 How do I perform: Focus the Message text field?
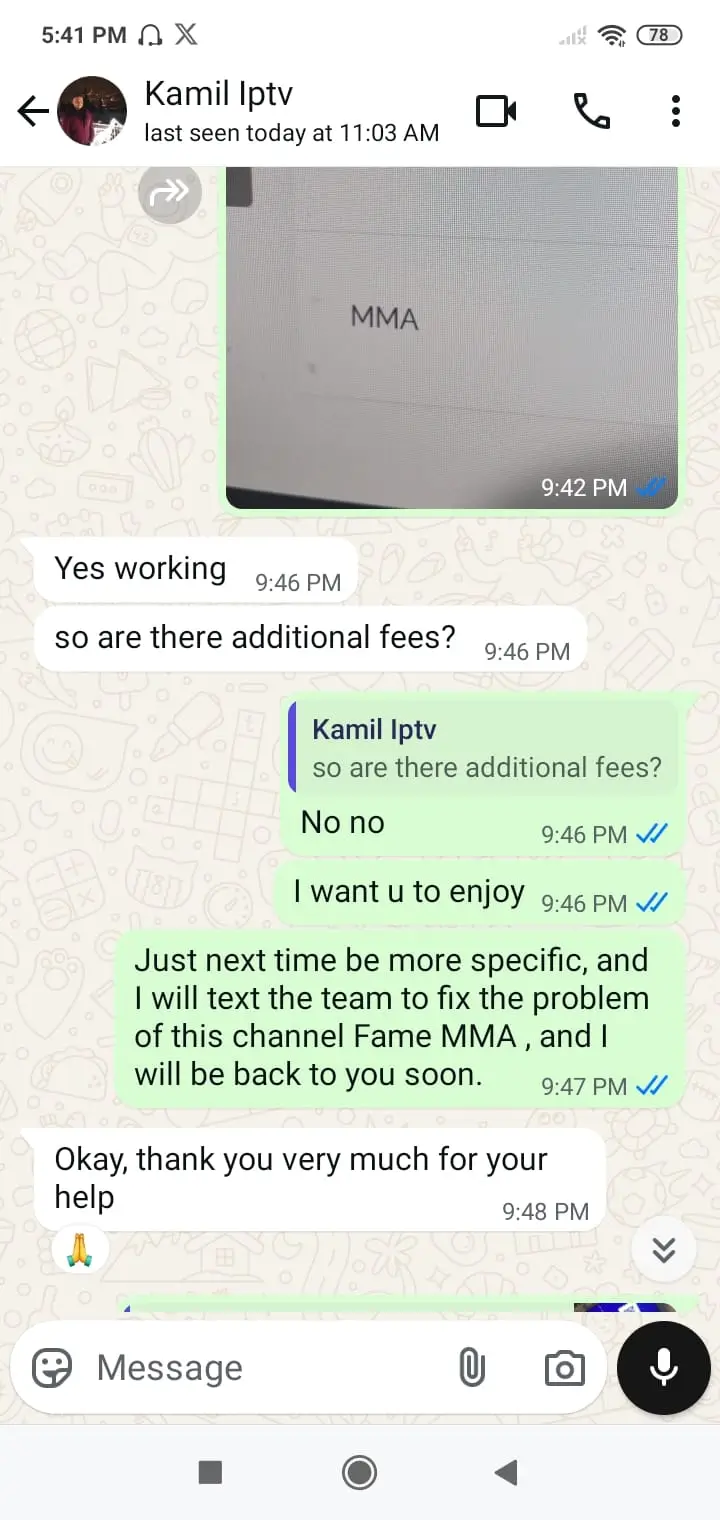point(260,1368)
